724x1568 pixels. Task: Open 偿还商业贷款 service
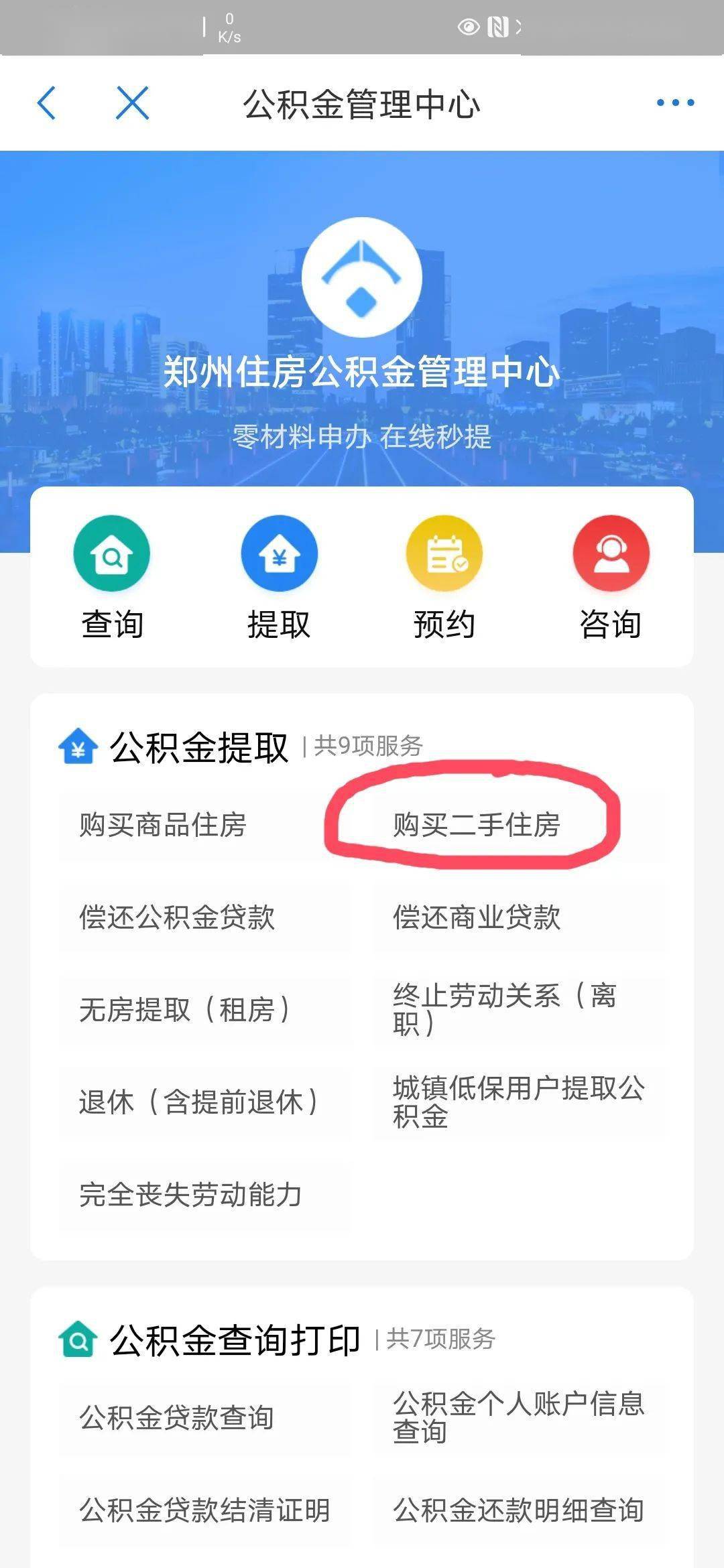pos(476,917)
